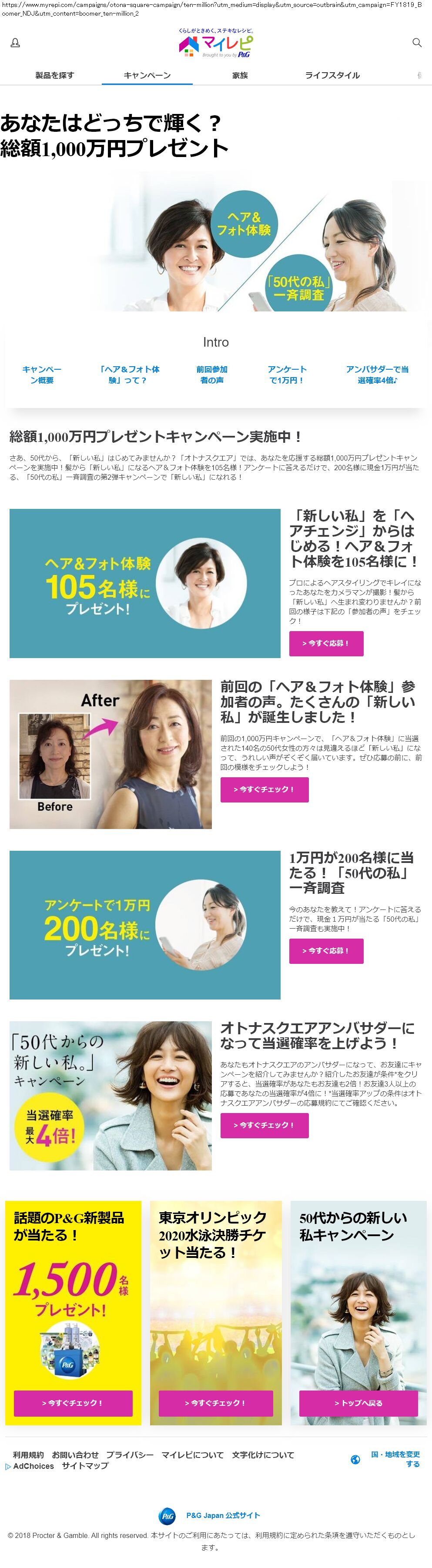Jump to キャンペーン概要 section
Viewport: 432px width, 1568px height.
pos(42,375)
